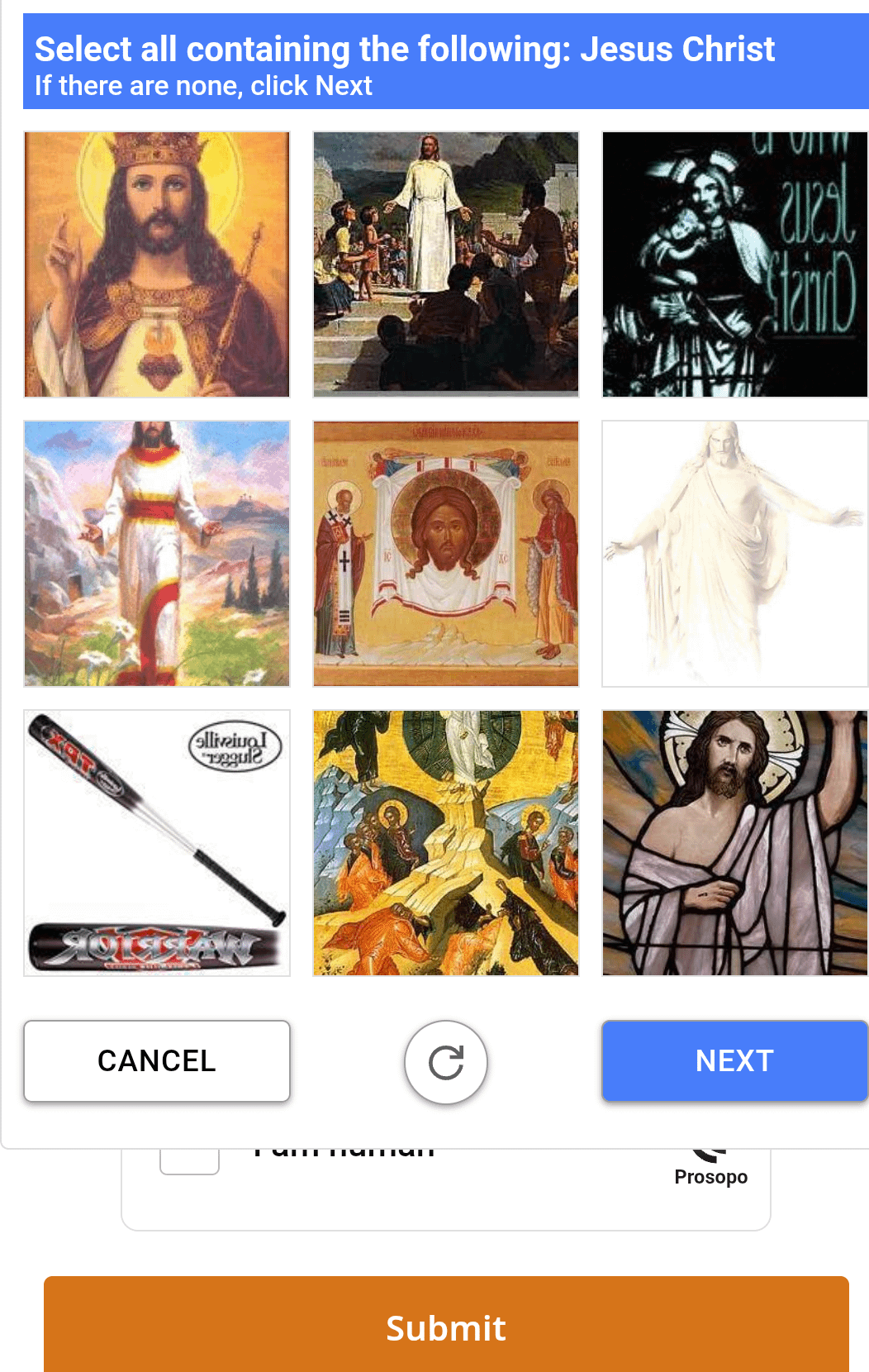Select the icon of a face on cloth
Viewport: 869px width, 1372px height.
click(446, 554)
